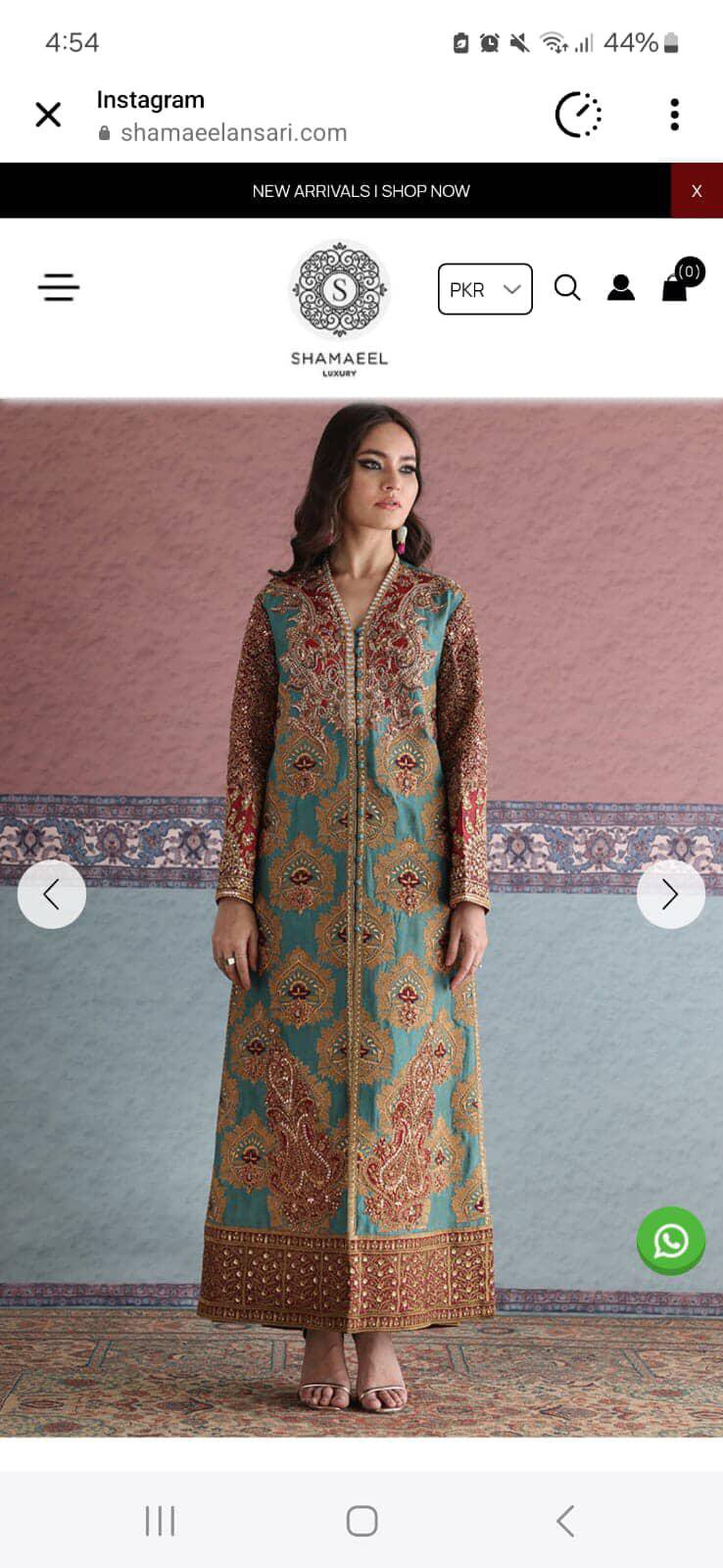Expand the PKR currency dropdown
This screenshot has height=1568, width=723.
[x=485, y=289]
